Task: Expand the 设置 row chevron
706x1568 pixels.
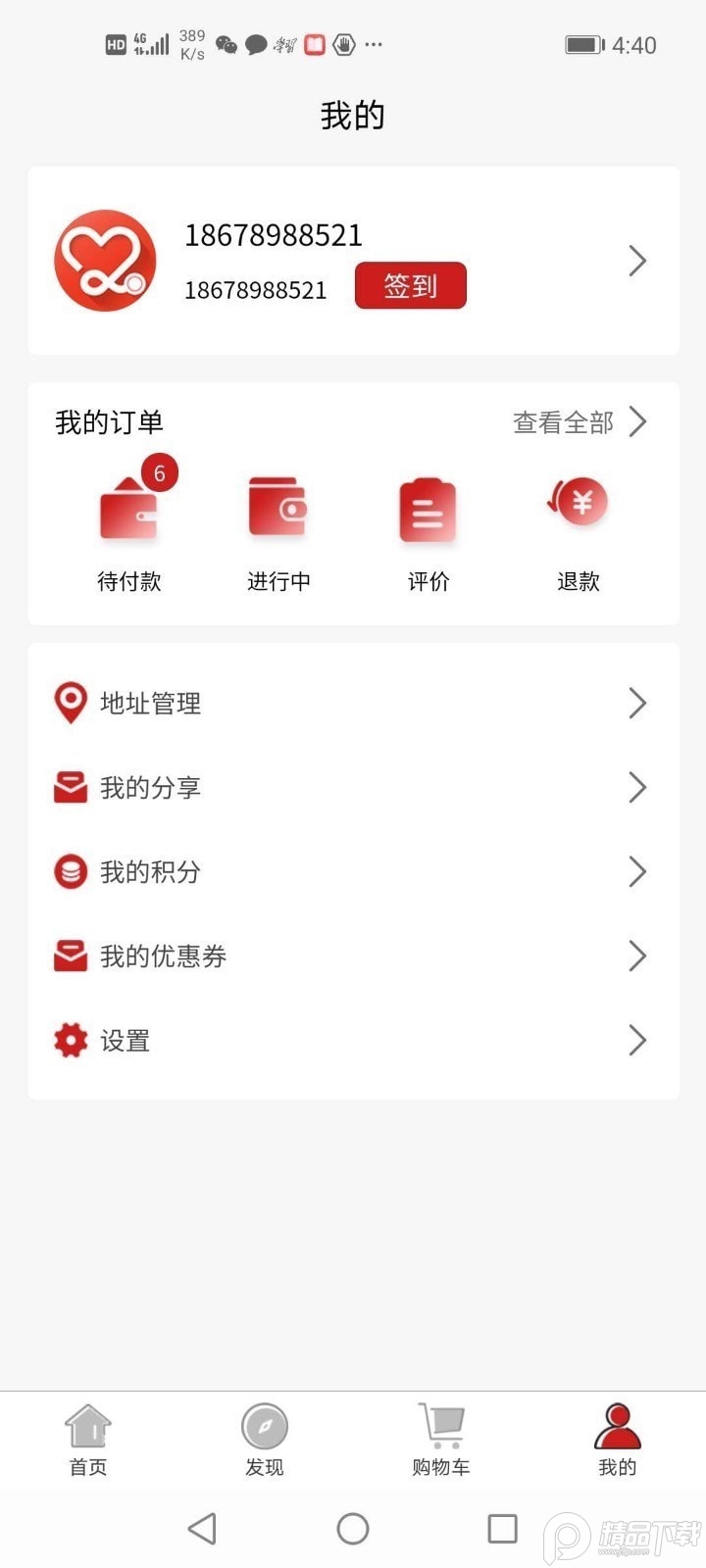Action: [638, 1040]
